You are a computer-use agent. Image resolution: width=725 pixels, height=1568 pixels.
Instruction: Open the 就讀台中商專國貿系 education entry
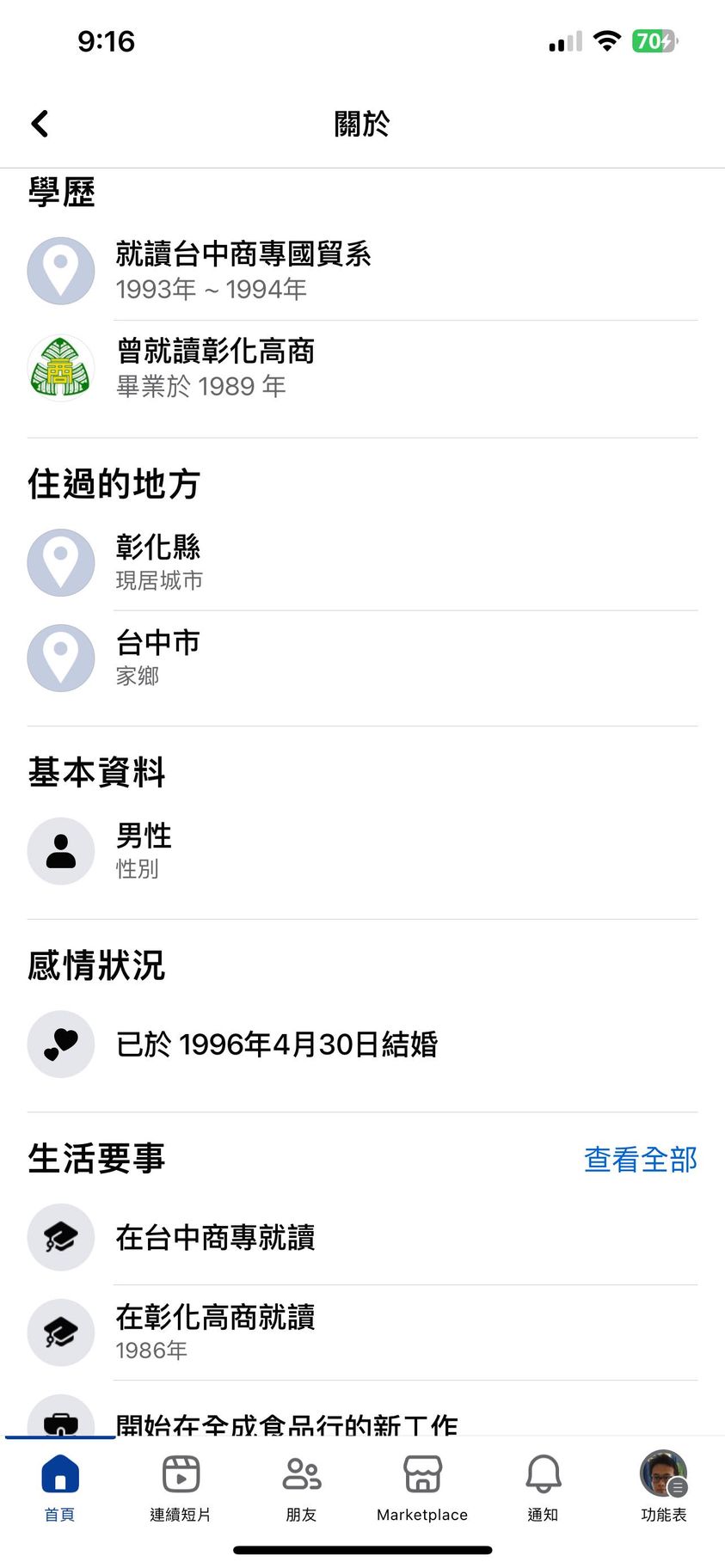click(243, 271)
